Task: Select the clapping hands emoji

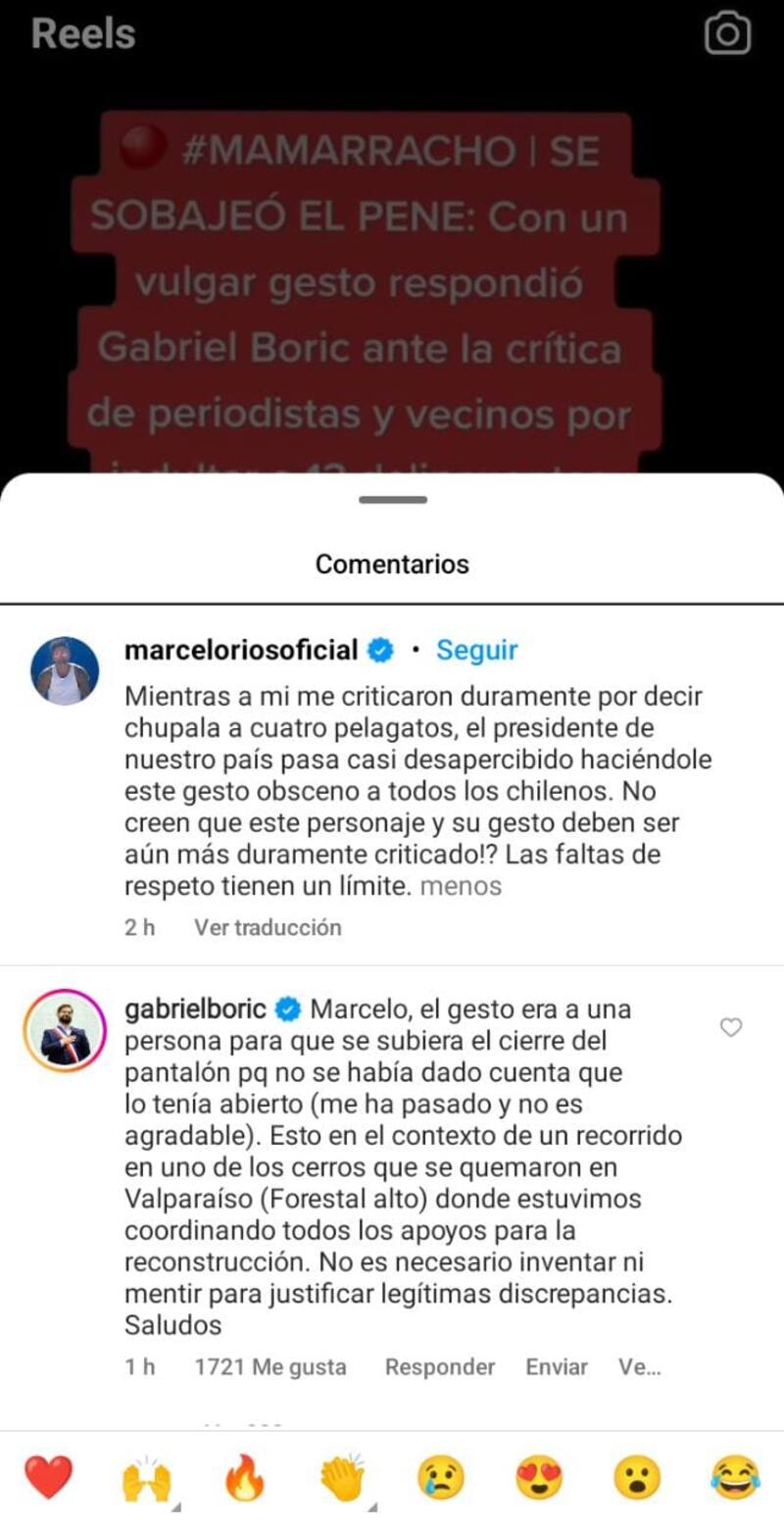Action: [342, 1478]
